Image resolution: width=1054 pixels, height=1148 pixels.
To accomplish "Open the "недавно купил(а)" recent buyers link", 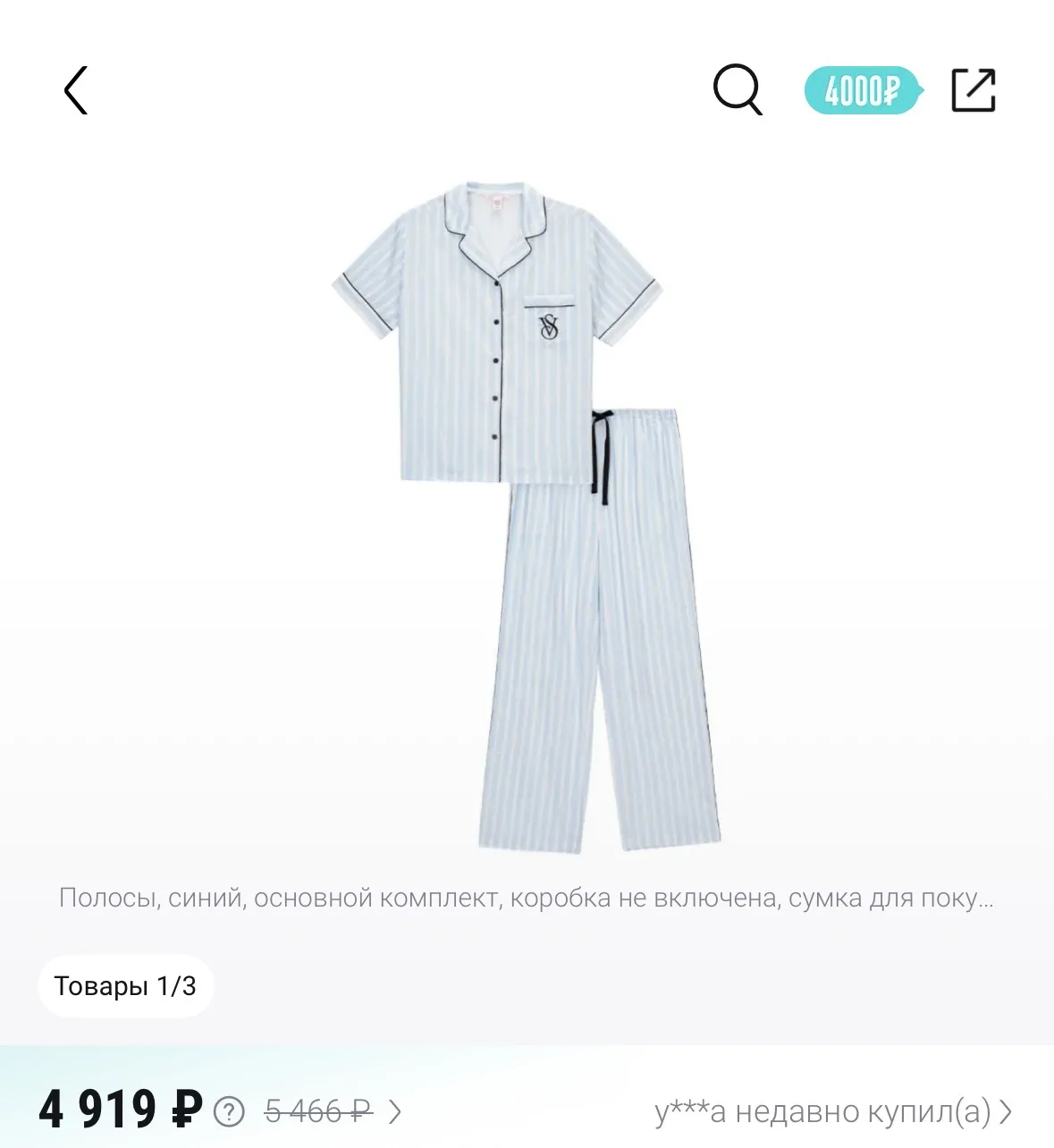I will pyautogui.click(x=833, y=1111).
